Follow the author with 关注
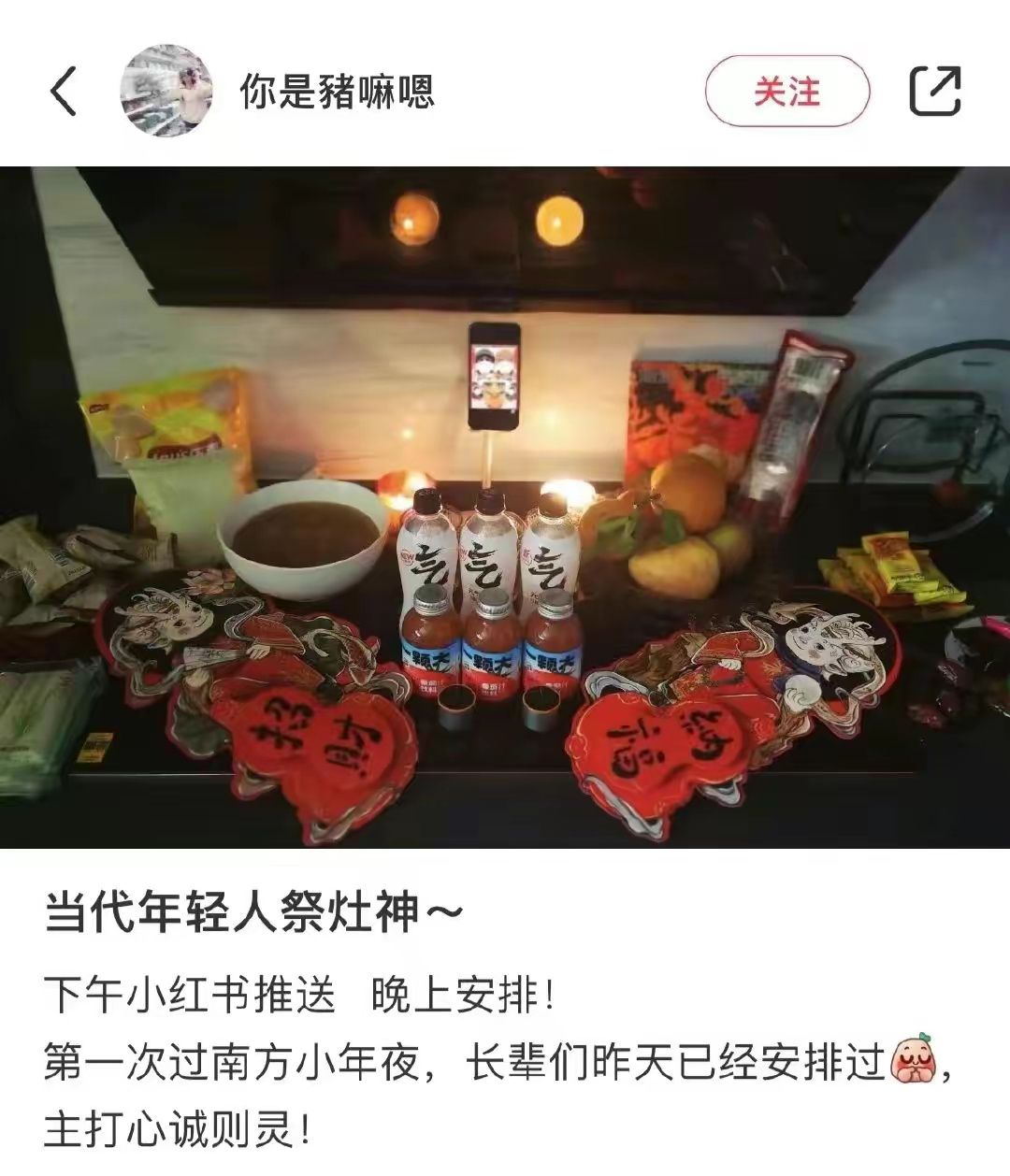1010x1176 pixels. (786, 92)
